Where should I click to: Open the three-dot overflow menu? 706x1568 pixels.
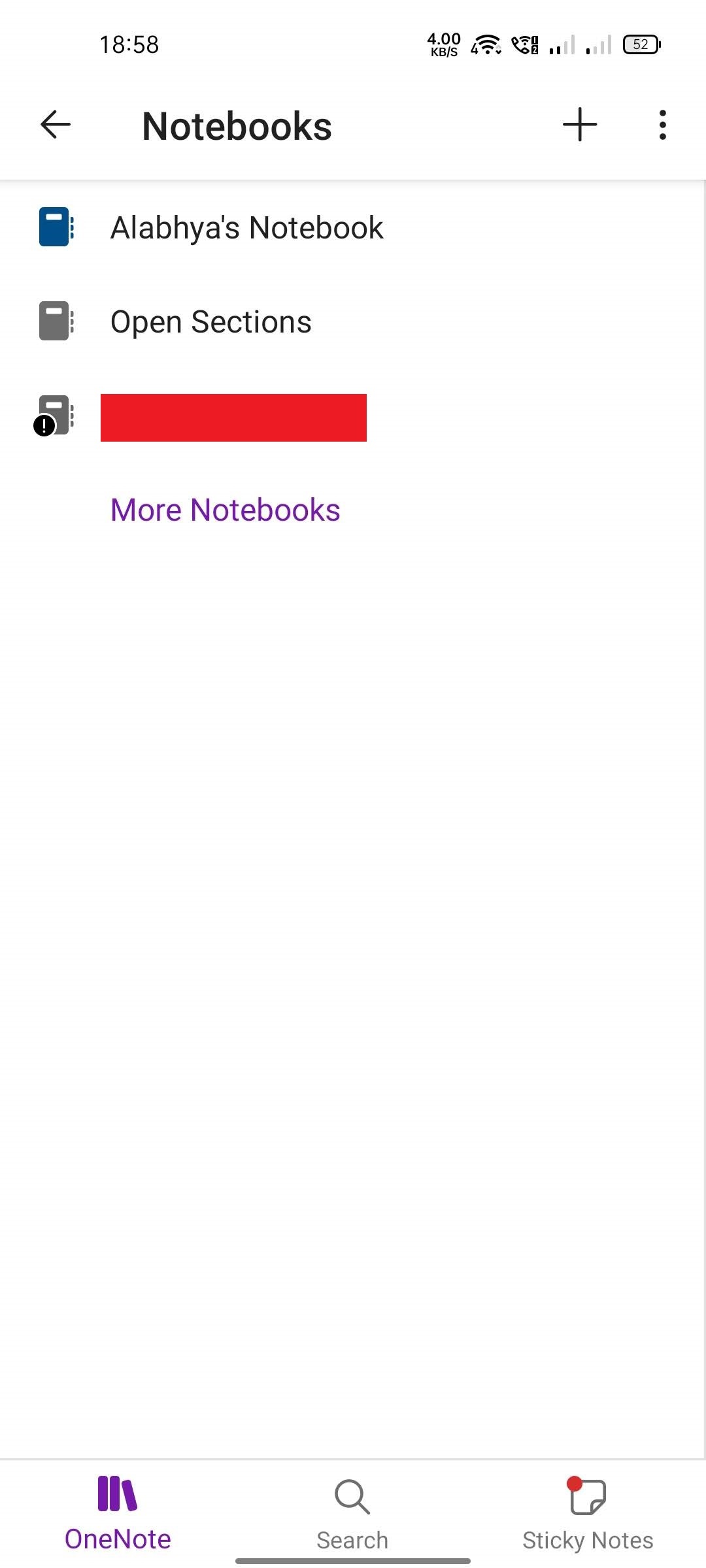pos(662,125)
